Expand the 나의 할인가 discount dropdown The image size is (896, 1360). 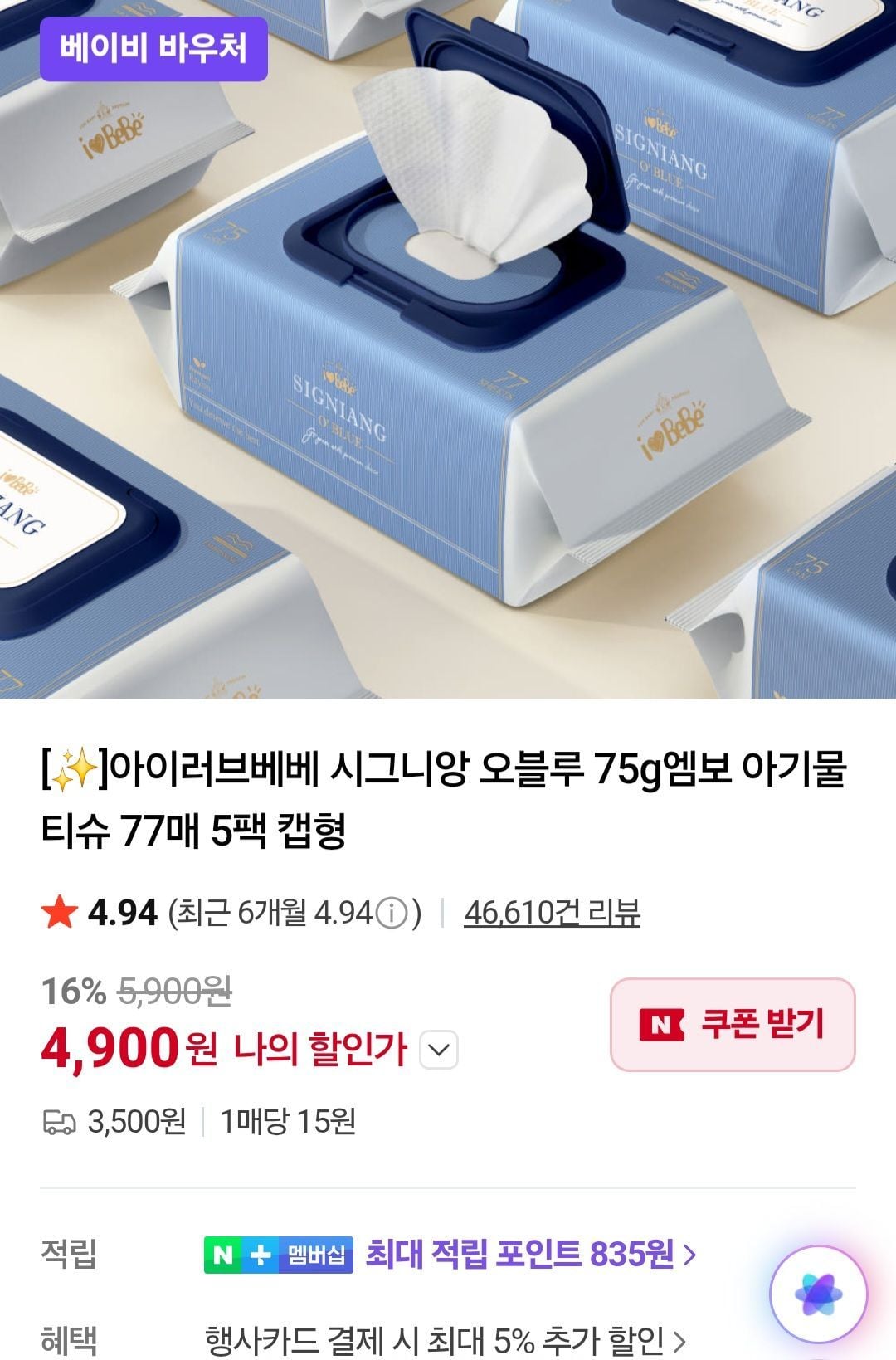click(439, 1050)
